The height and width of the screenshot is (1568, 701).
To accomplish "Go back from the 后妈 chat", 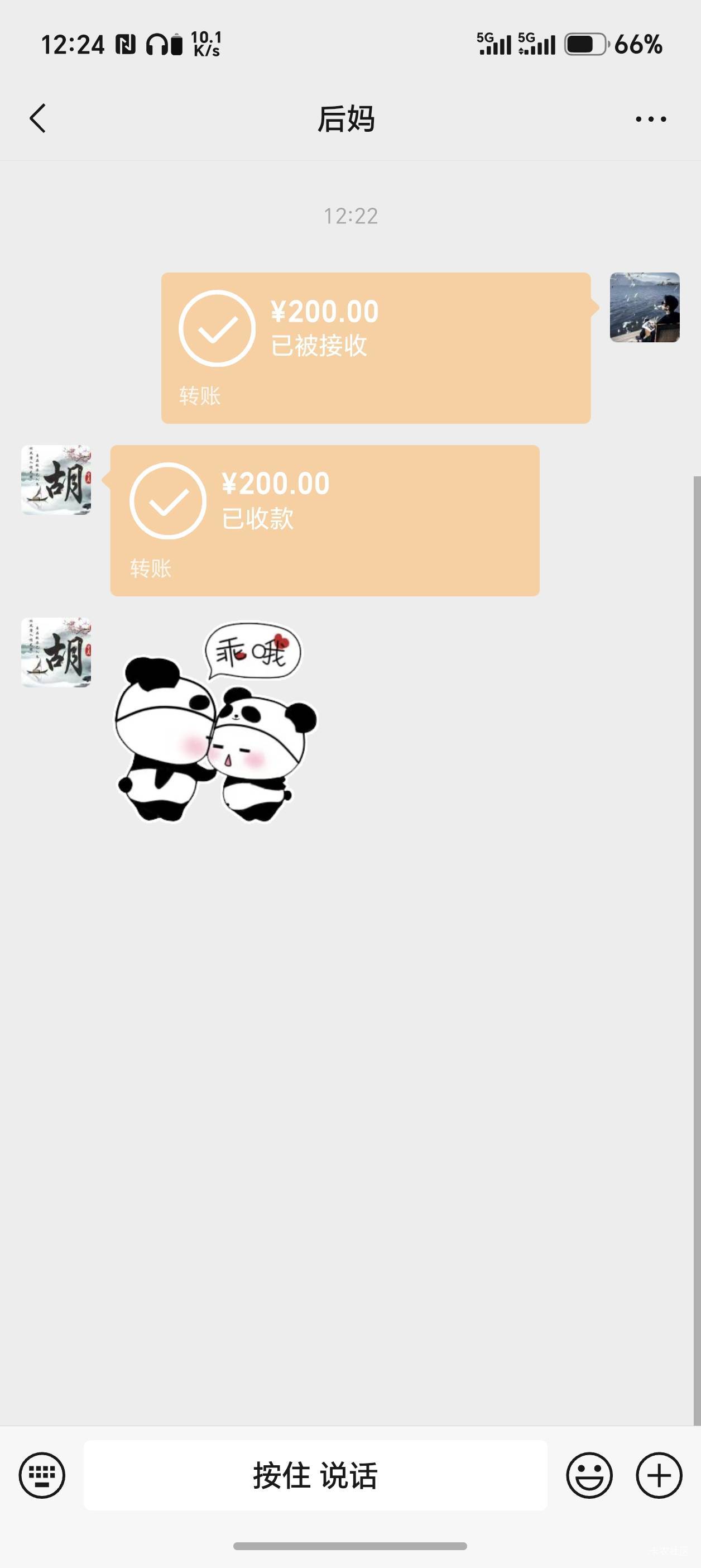I will (38, 118).
